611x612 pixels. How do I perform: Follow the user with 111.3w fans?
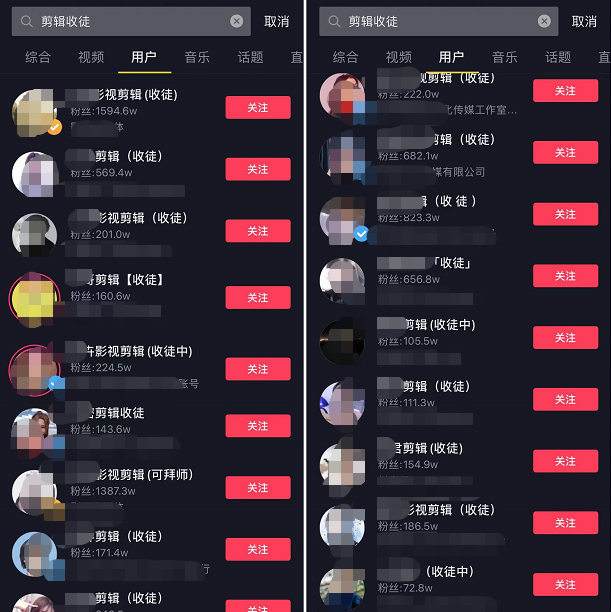pos(565,399)
